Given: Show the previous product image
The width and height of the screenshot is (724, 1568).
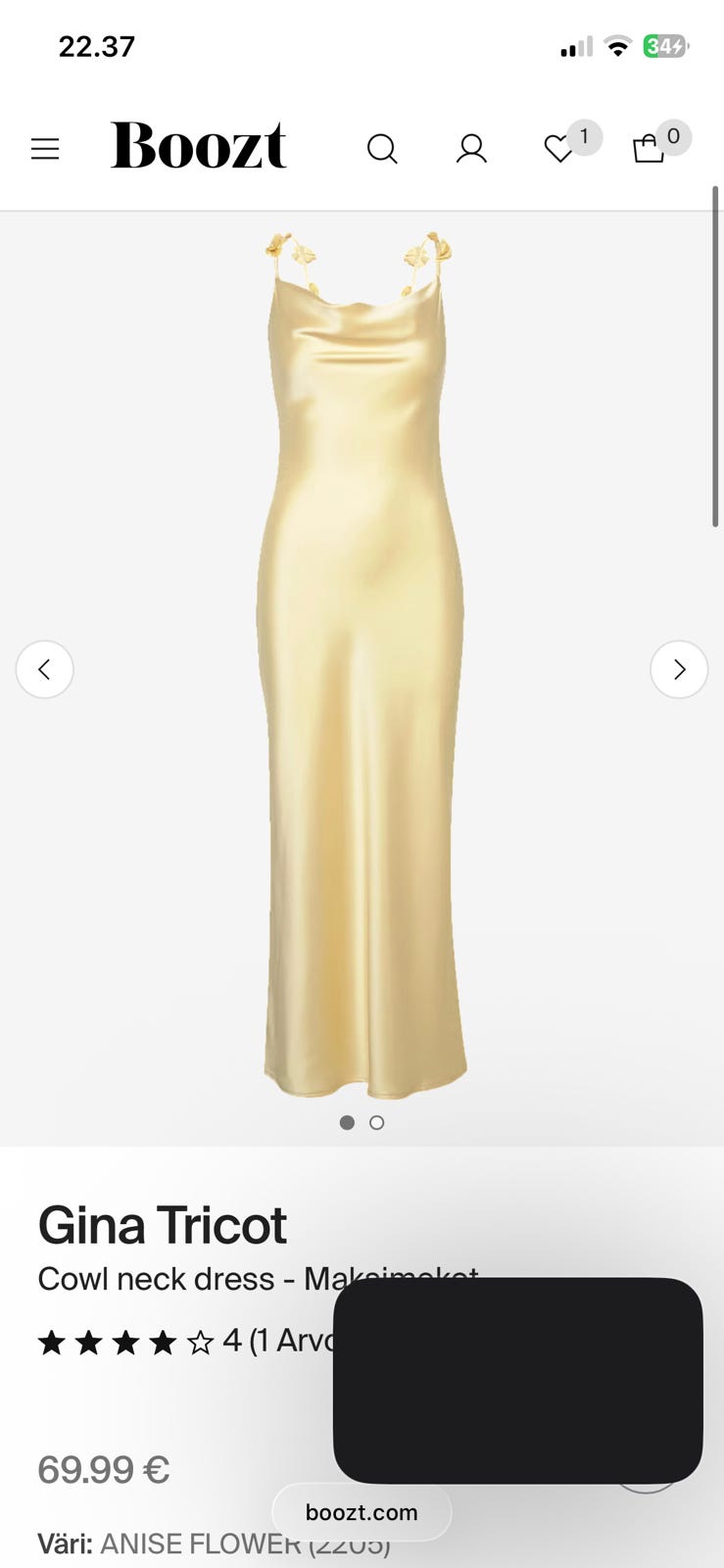Looking at the screenshot, I should [x=44, y=669].
